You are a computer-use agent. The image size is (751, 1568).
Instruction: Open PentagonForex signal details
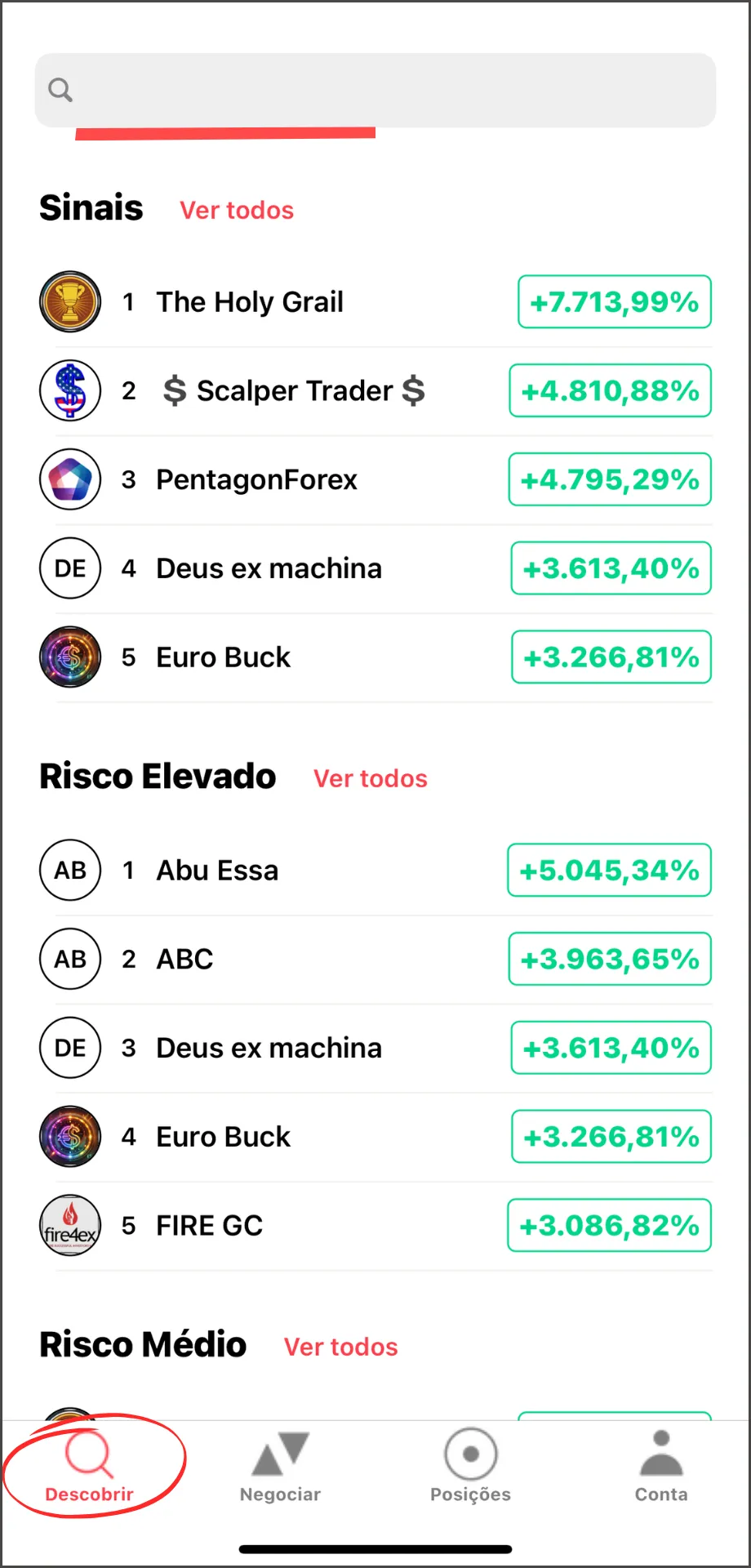(x=375, y=479)
